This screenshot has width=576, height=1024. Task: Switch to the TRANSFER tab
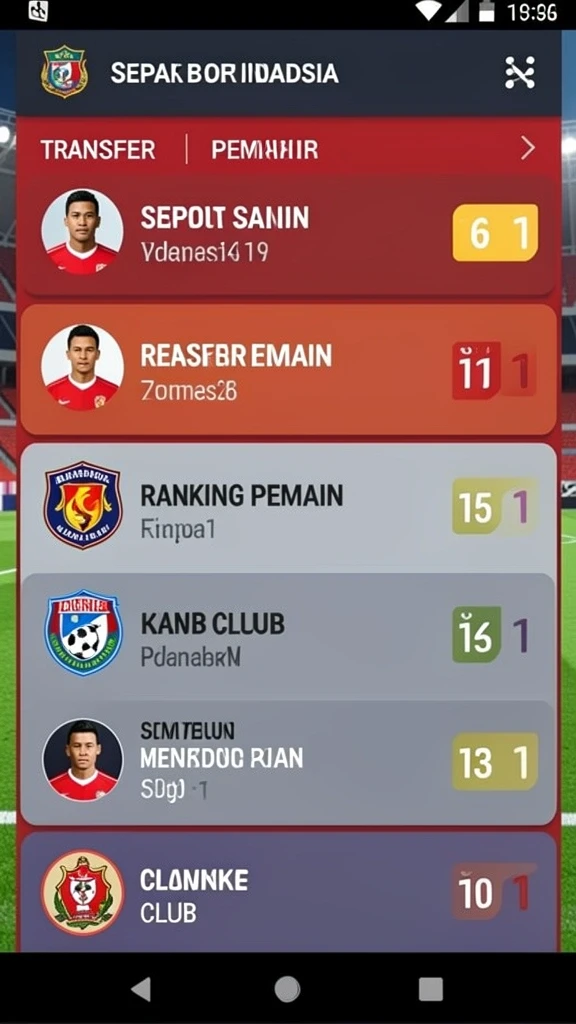[98, 150]
